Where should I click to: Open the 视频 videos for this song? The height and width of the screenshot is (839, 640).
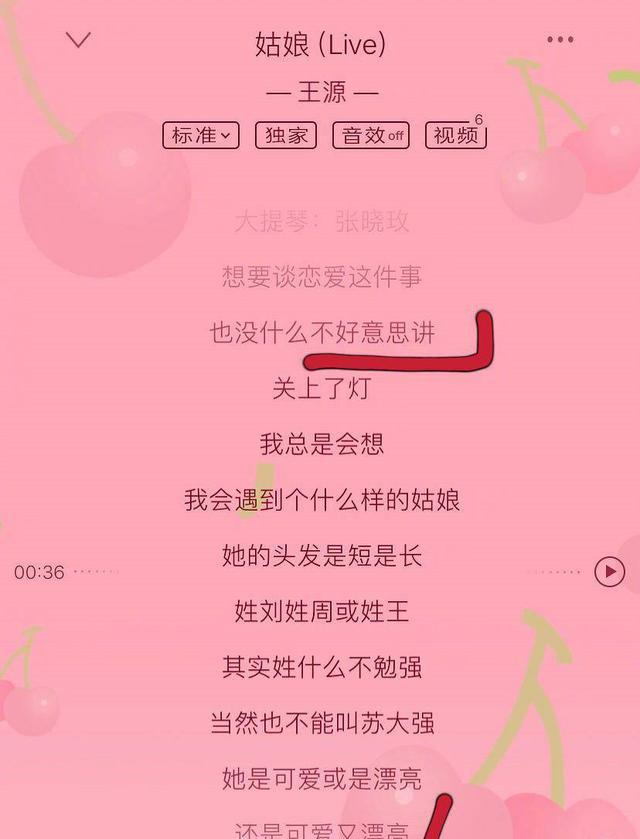(x=456, y=135)
